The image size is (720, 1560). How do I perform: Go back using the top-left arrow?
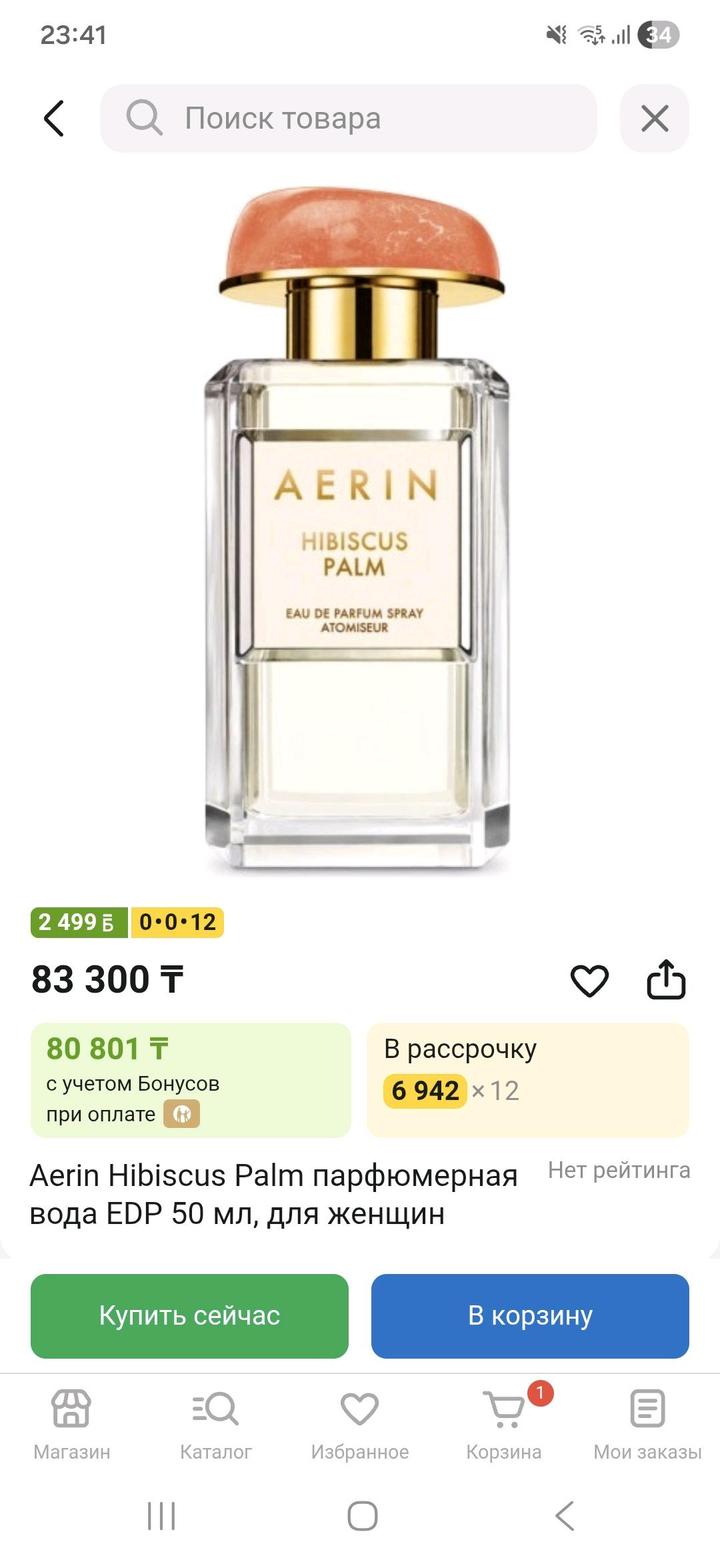[x=54, y=118]
